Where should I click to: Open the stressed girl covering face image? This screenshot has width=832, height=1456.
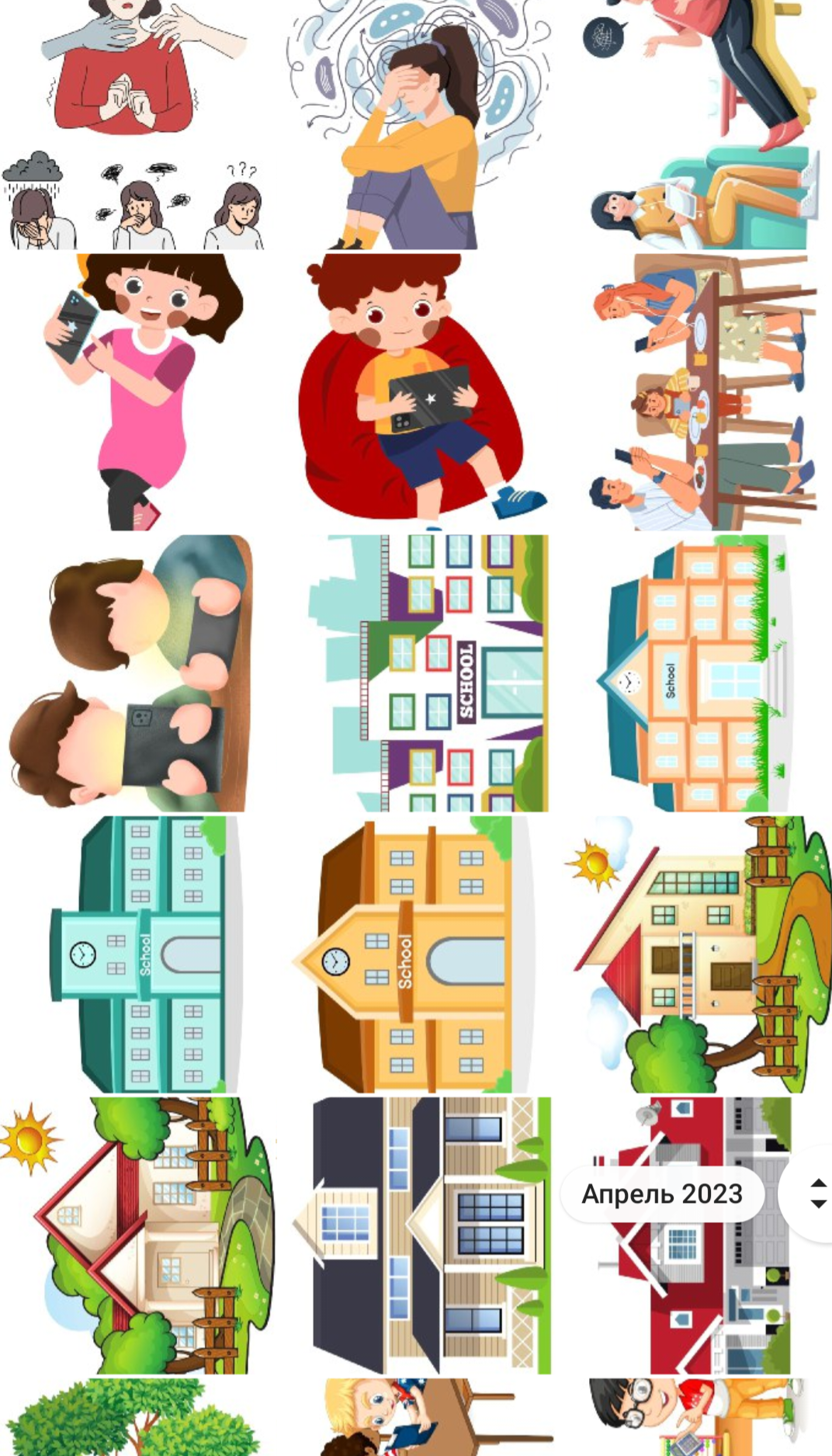coord(419,124)
